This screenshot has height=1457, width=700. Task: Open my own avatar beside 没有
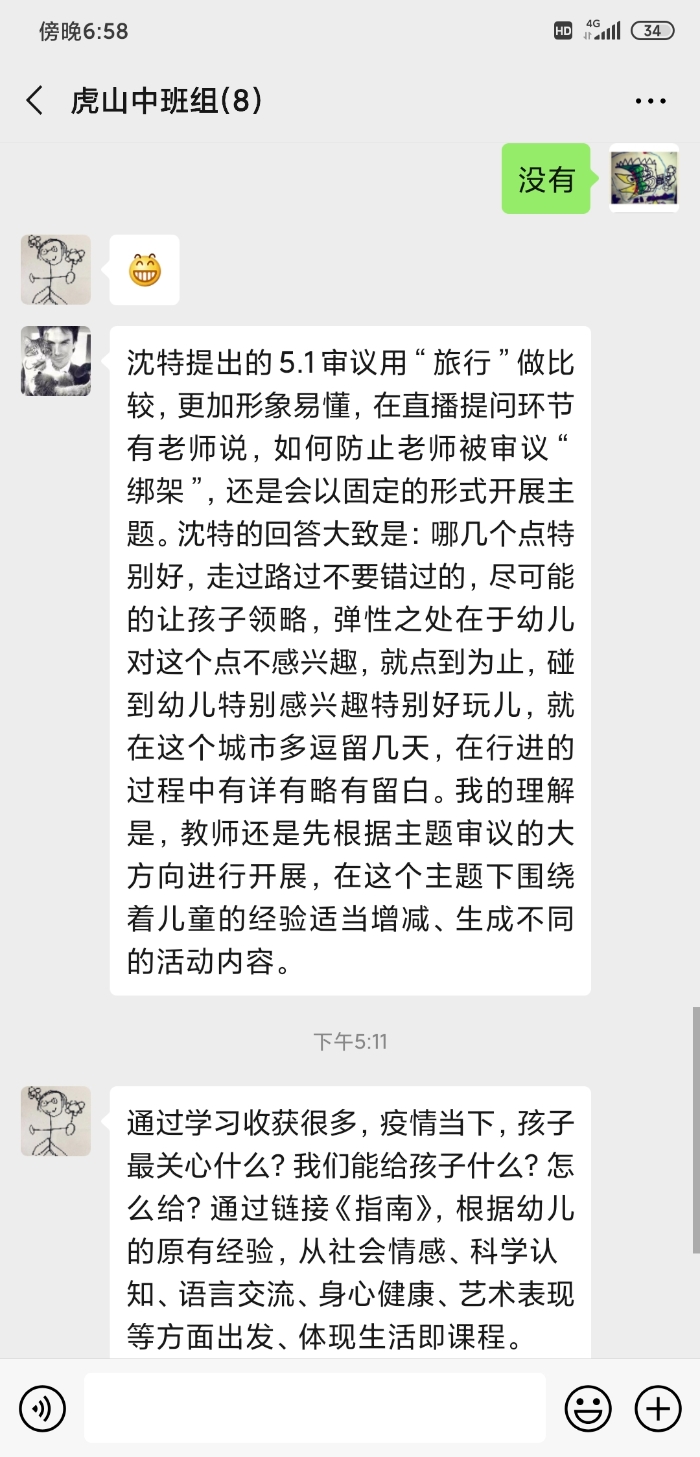644,179
